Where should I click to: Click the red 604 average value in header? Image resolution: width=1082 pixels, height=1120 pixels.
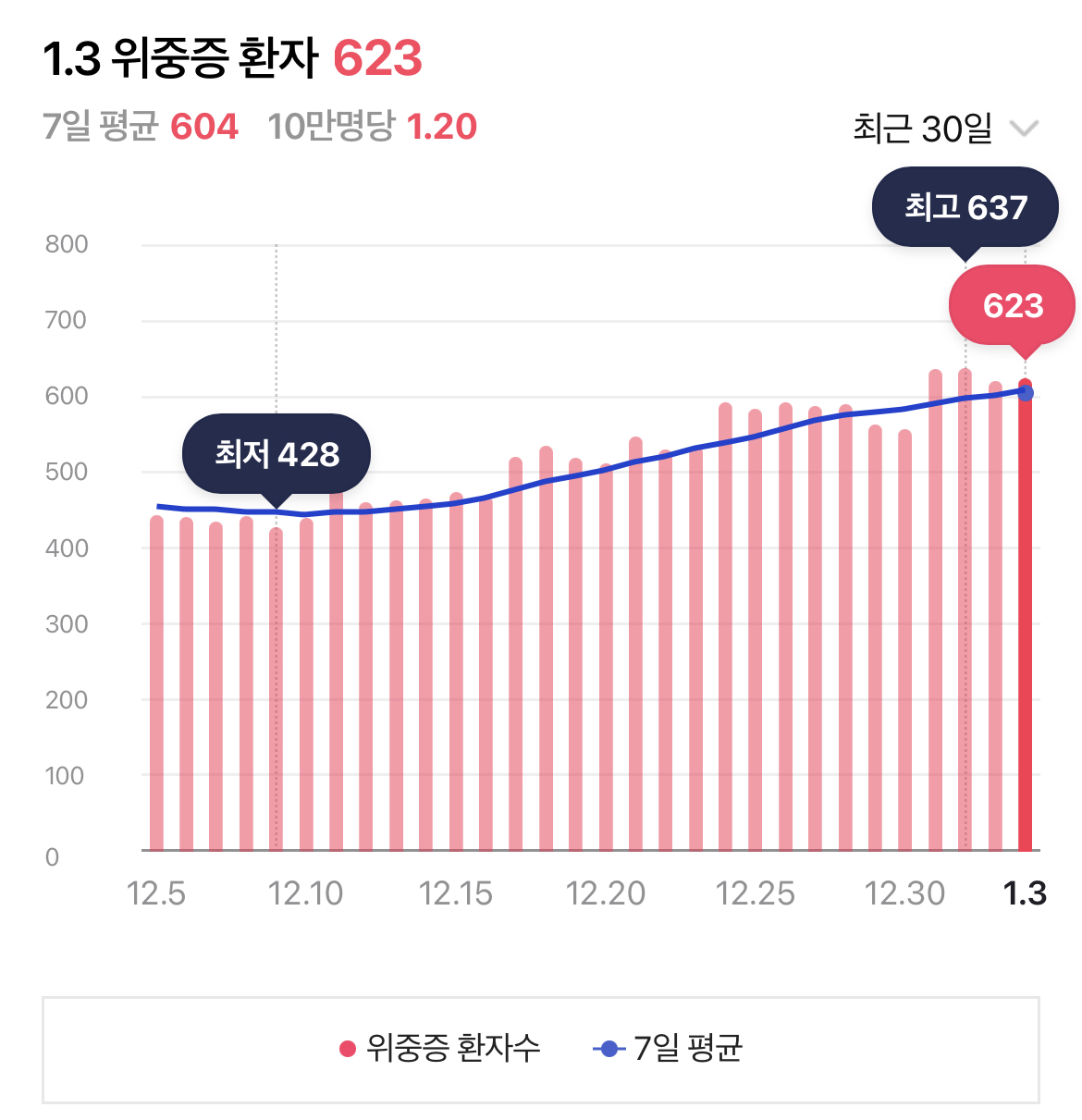point(204,127)
